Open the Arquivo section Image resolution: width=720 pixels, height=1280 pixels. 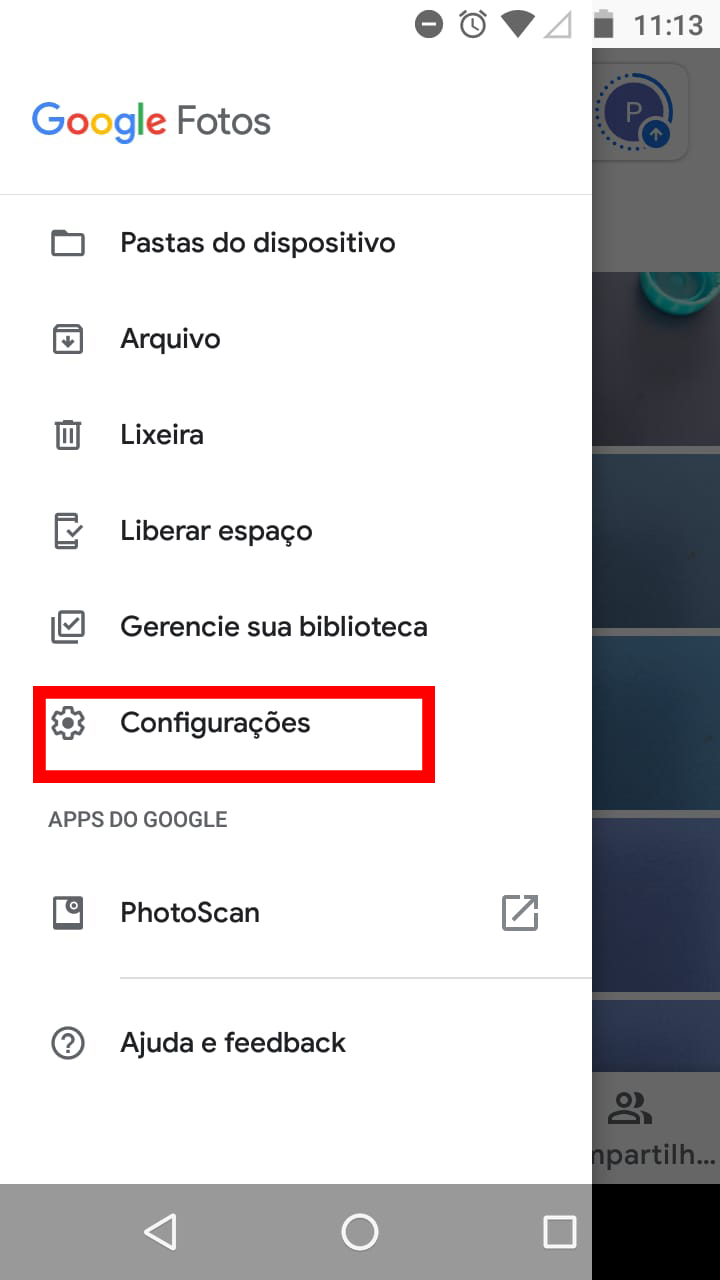tap(296, 339)
